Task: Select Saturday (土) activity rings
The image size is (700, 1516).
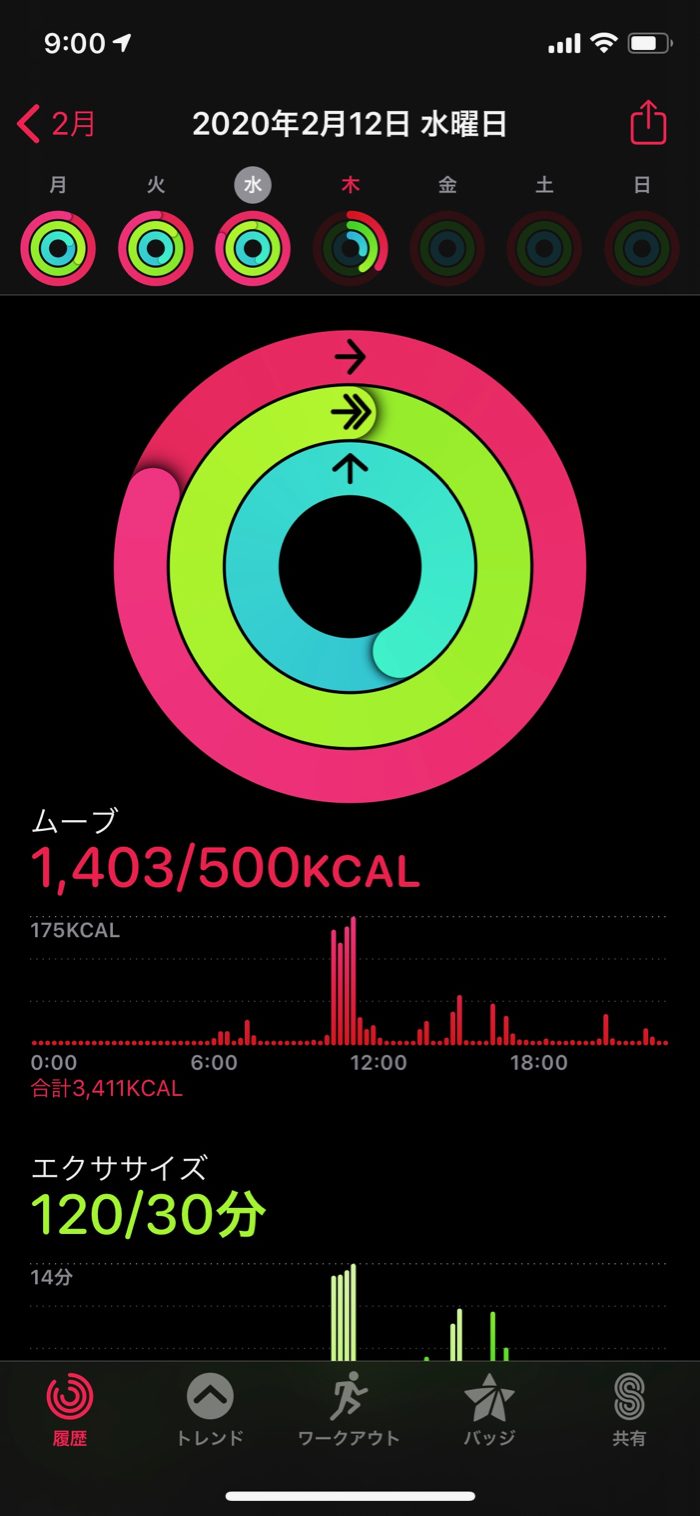Action: tap(544, 248)
